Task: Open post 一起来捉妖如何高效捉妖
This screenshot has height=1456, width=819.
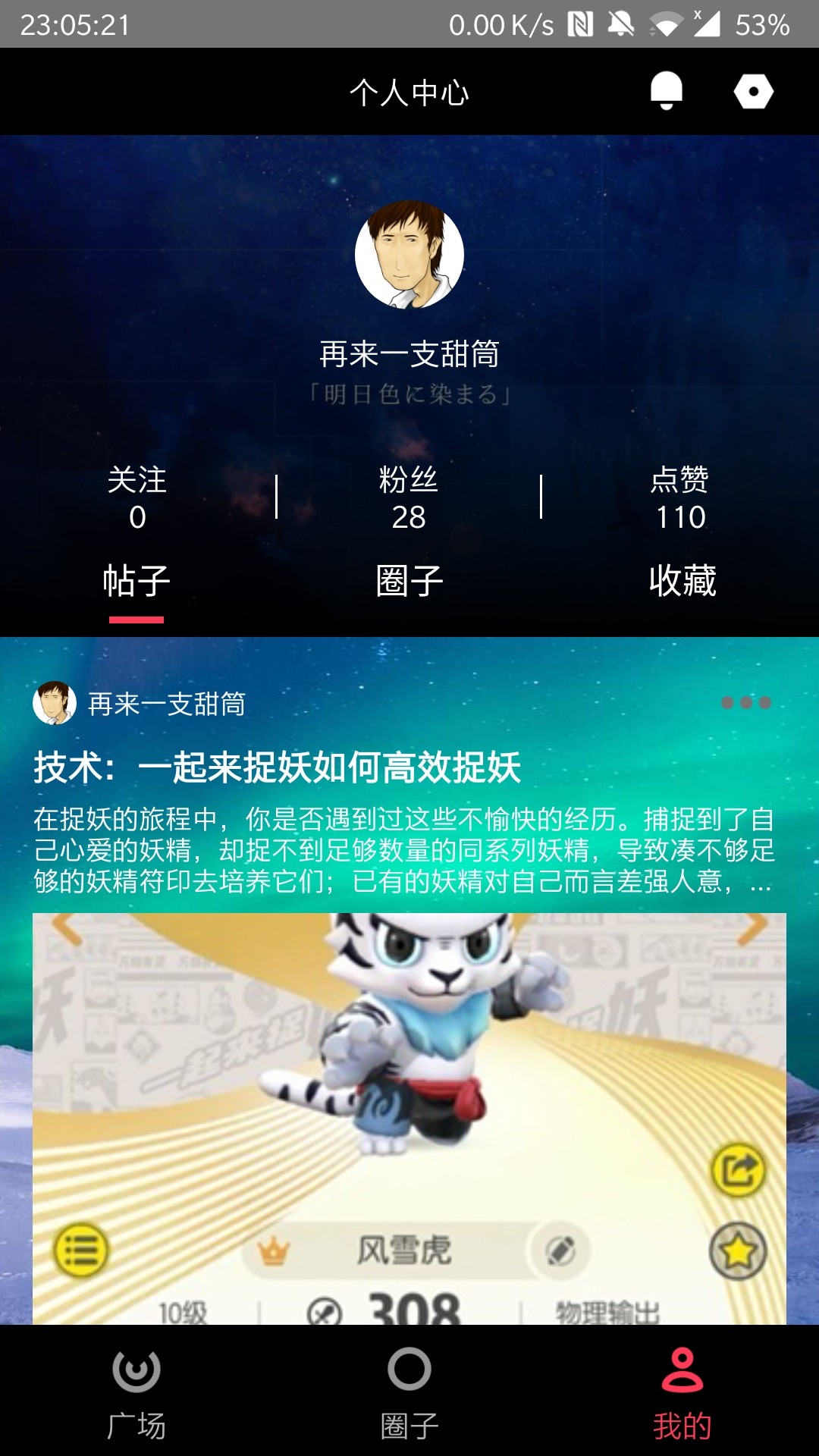Action: (278, 767)
